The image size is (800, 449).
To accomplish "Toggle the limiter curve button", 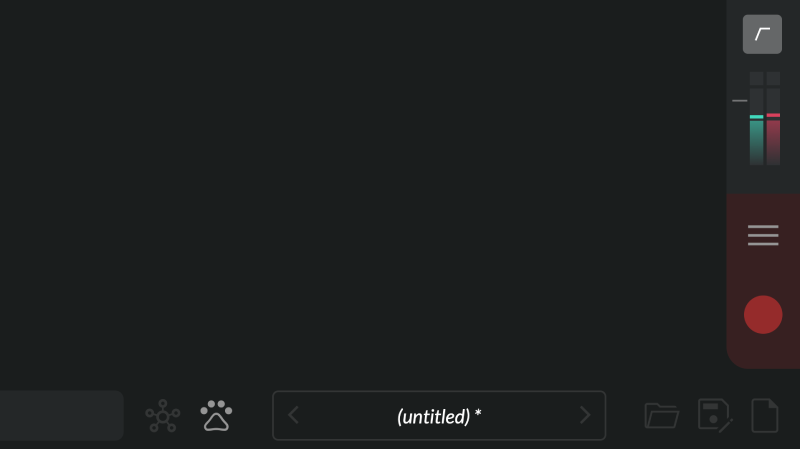I will (x=762, y=34).
